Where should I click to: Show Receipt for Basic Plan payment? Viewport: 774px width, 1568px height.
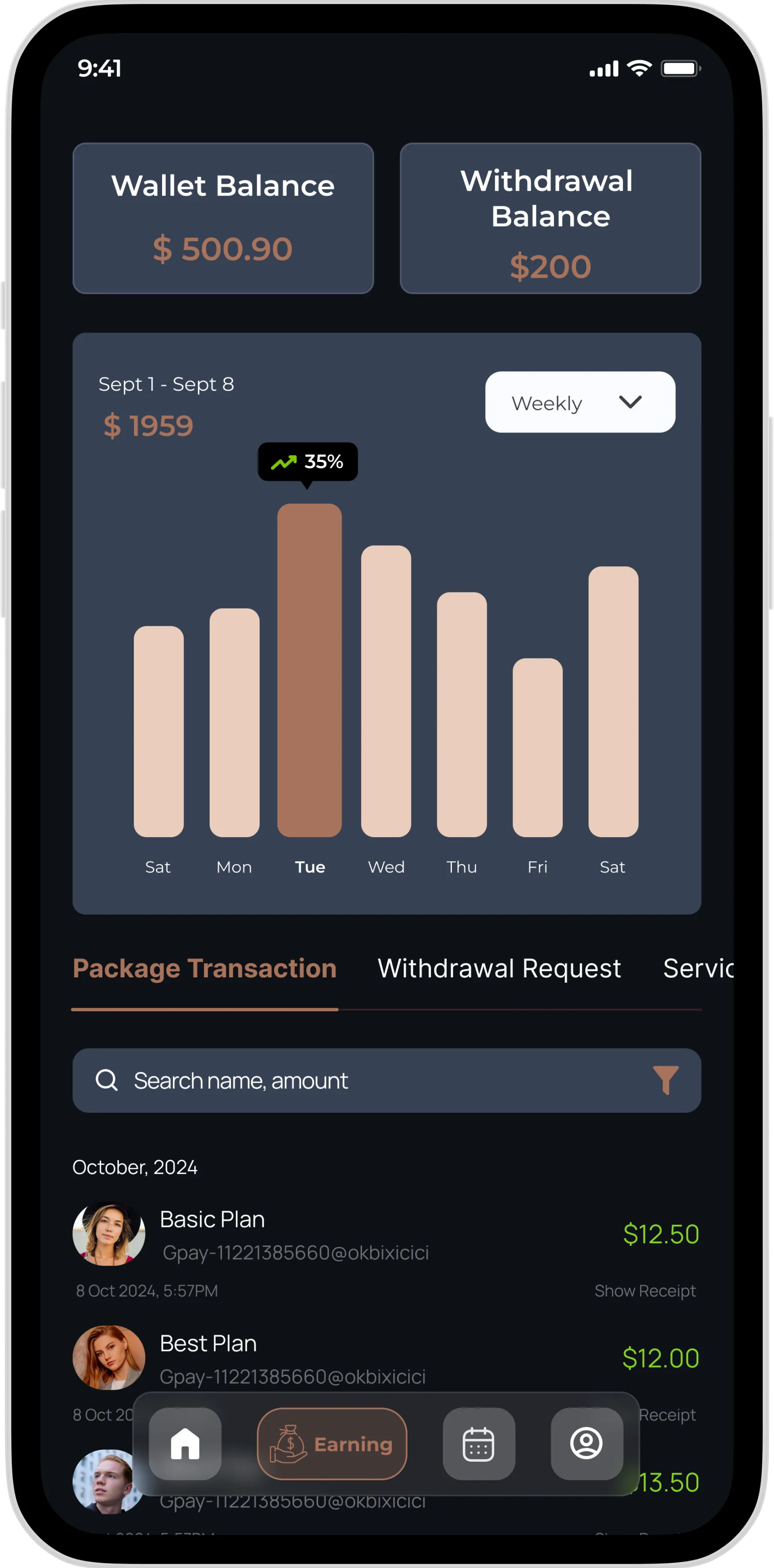[x=645, y=1291]
